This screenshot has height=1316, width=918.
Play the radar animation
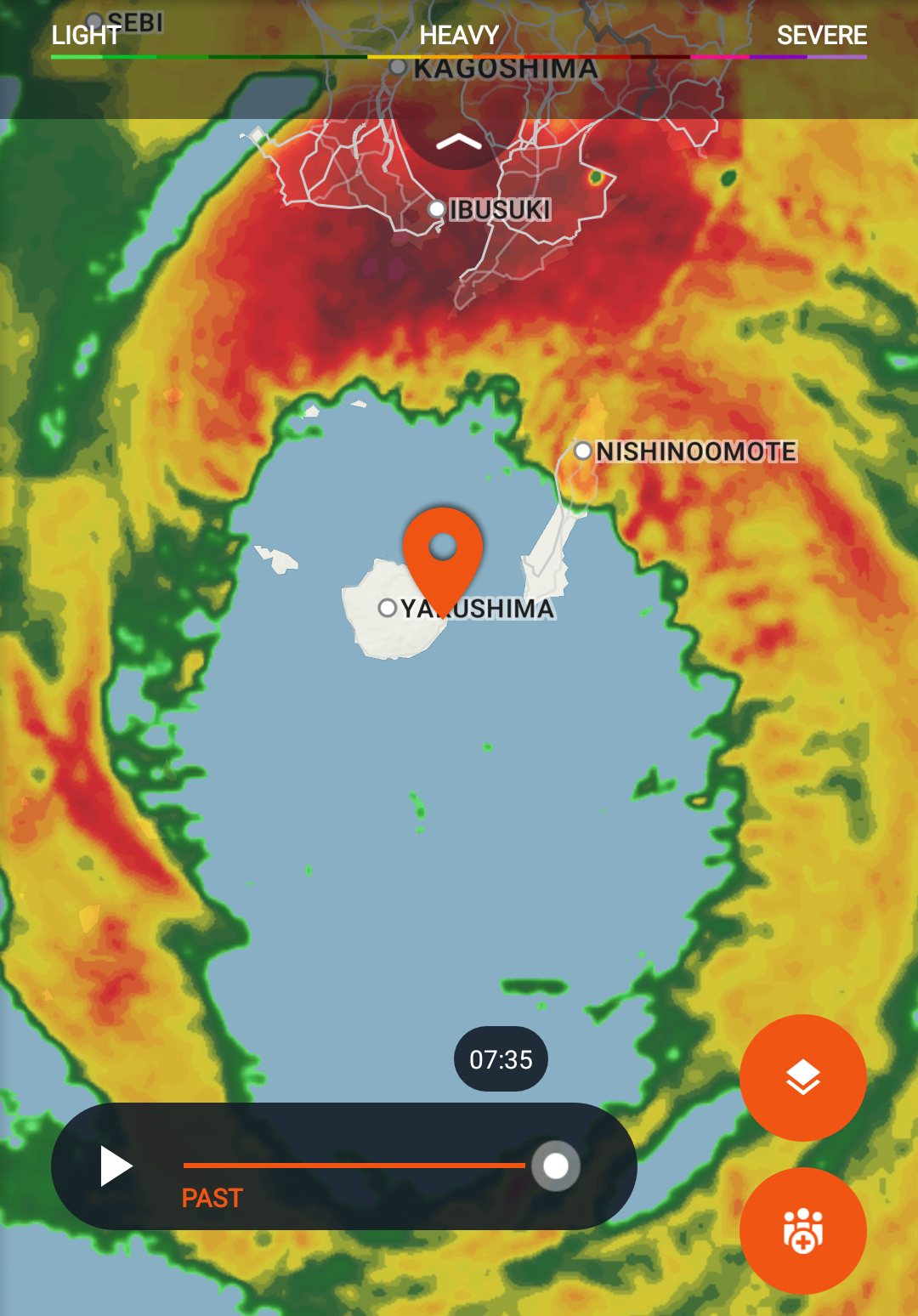tap(116, 1166)
